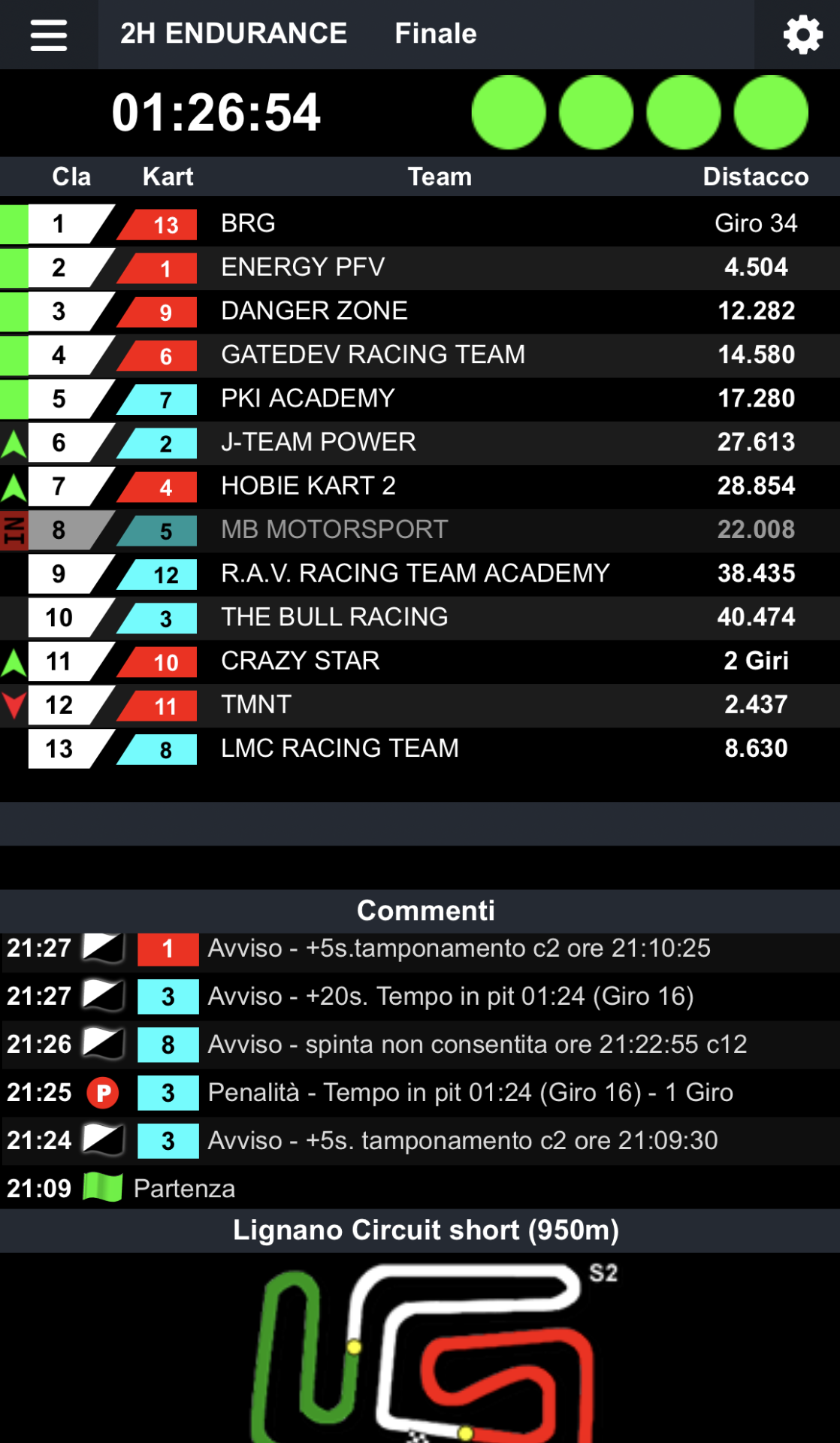
Task: Open the hamburger menu
Action: point(49,35)
